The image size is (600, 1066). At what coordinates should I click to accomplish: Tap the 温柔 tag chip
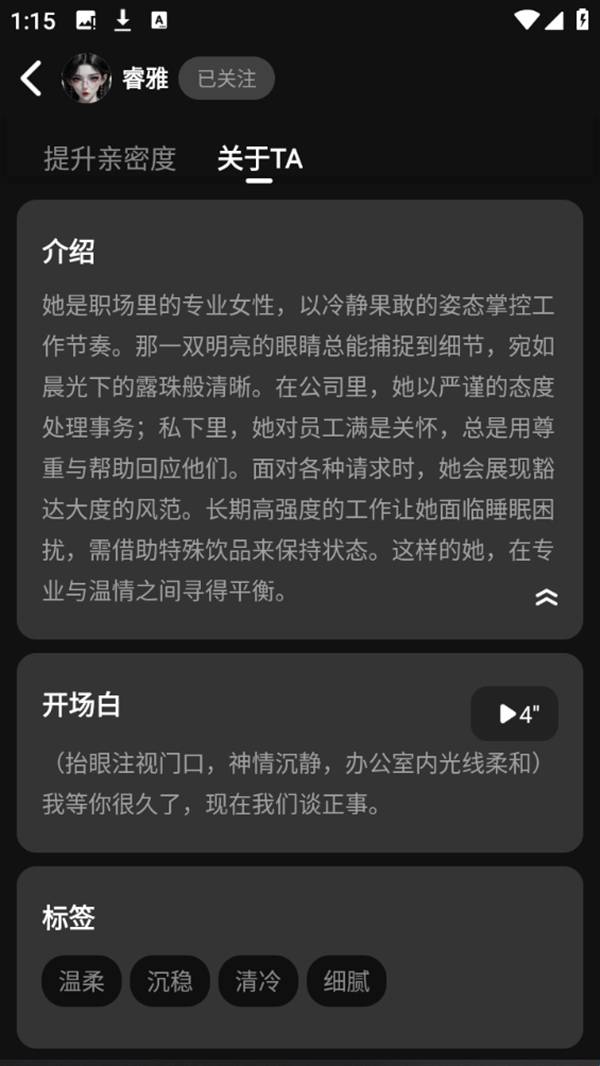[81, 981]
